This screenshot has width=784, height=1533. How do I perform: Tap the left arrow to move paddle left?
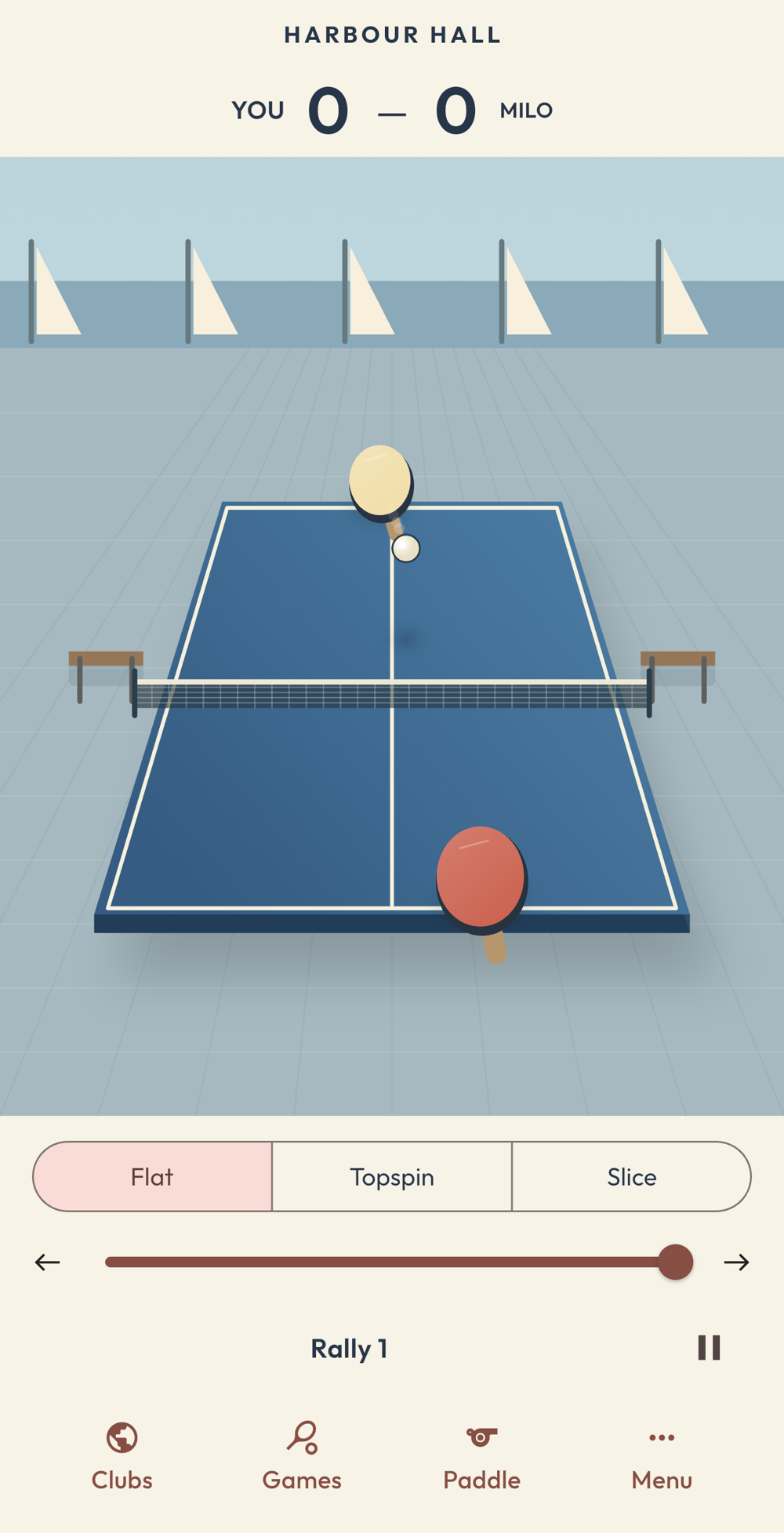click(x=48, y=1262)
